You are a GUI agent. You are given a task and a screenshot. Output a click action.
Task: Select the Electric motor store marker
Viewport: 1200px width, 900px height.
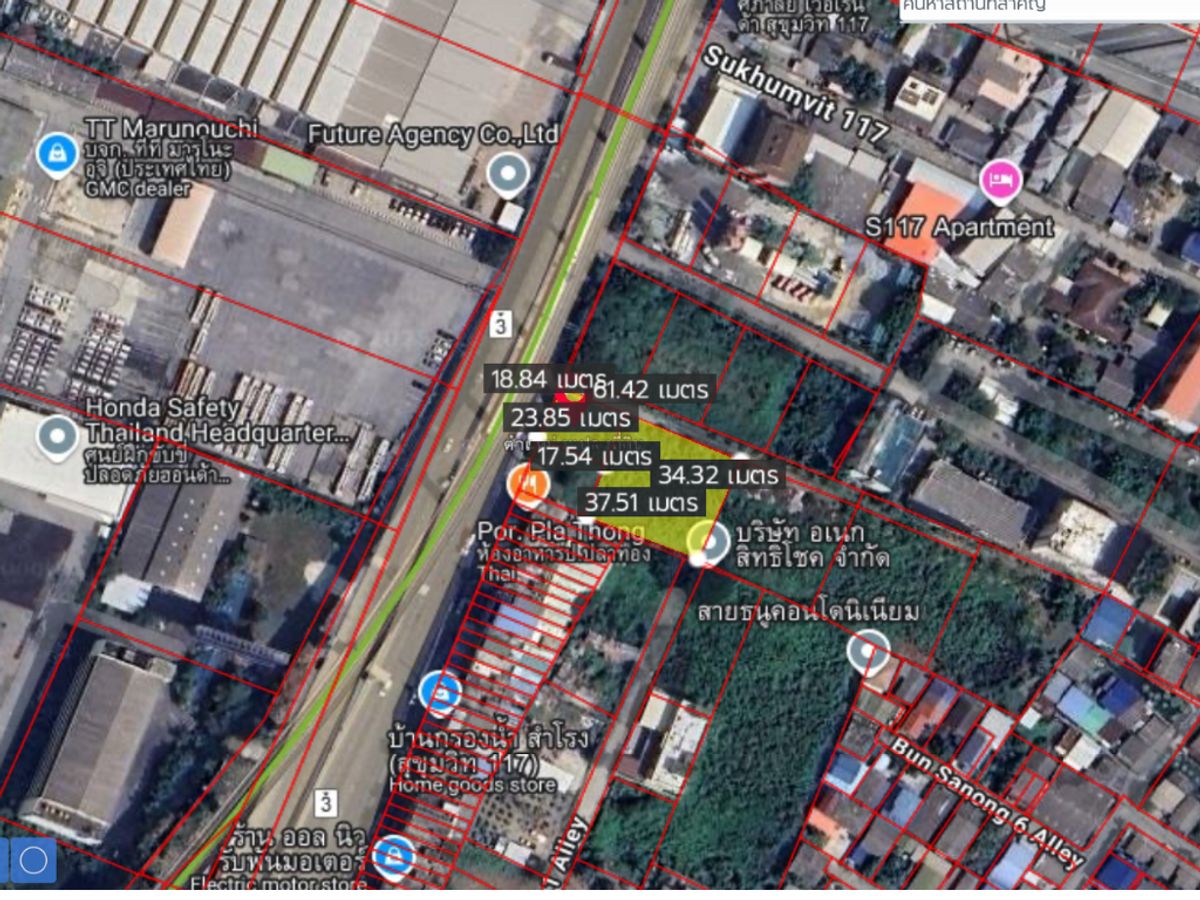coord(394,856)
